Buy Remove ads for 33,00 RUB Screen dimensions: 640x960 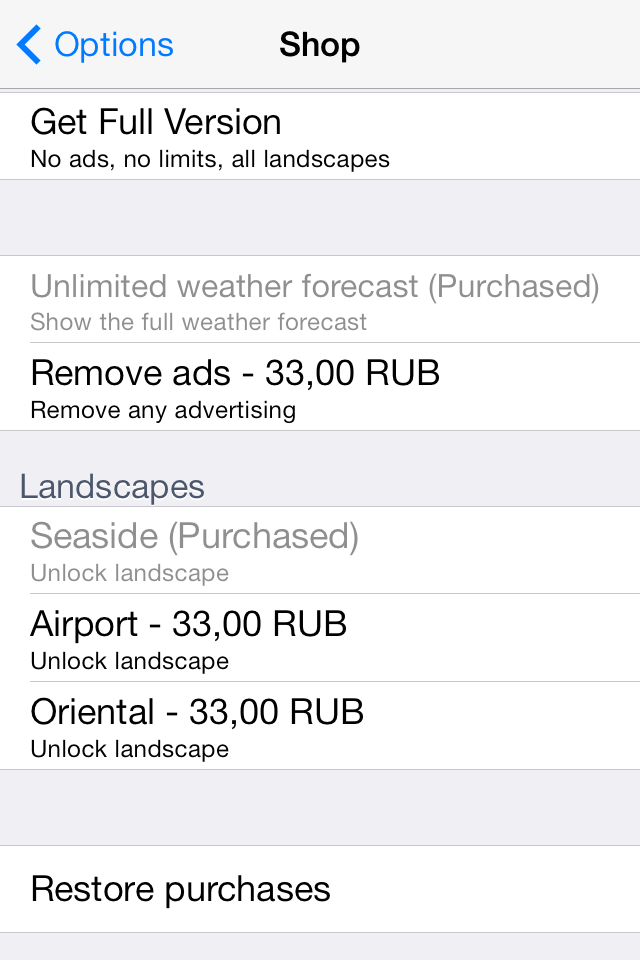[x=320, y=387]
